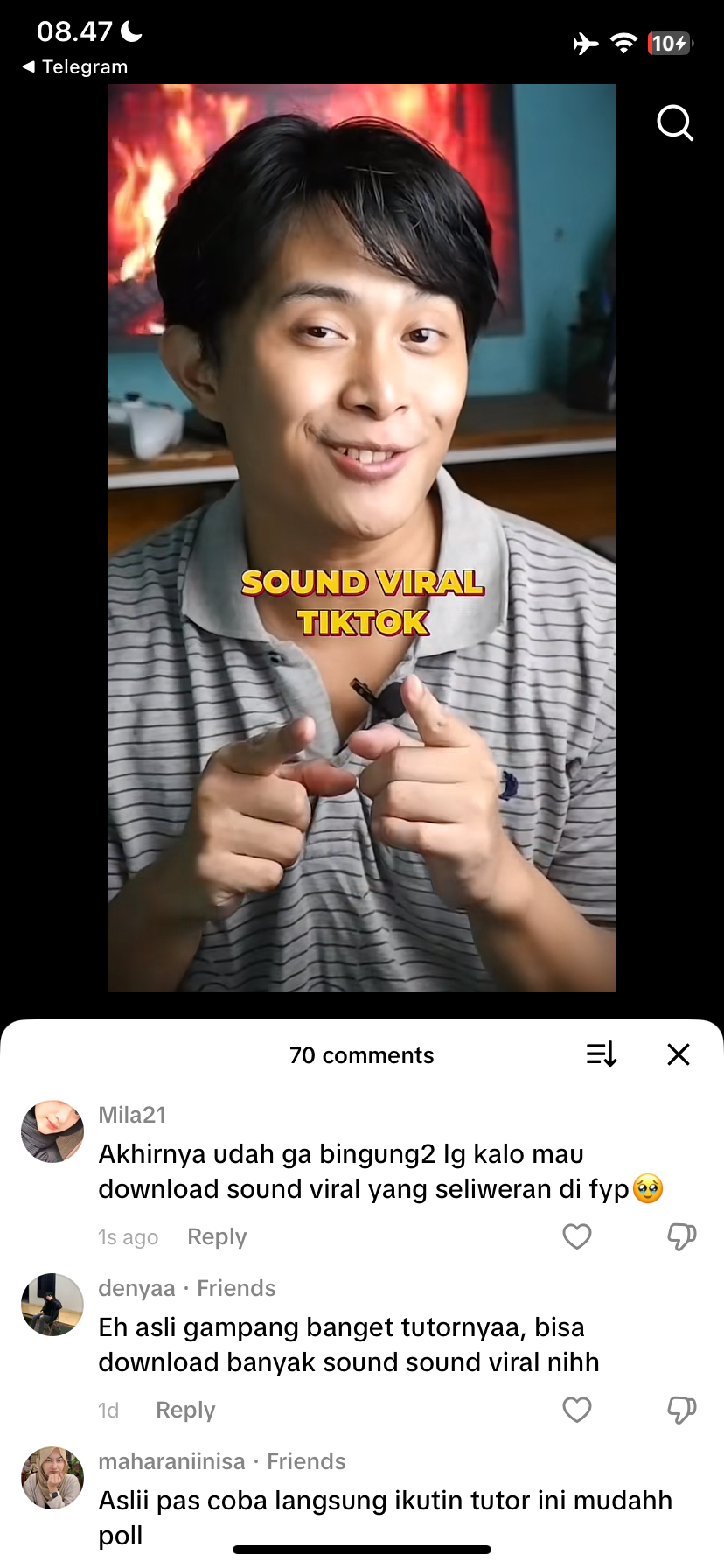Screen dimensions: 724x1568
Task: View the Mila21 username profile
Action: pos(132,1115)
